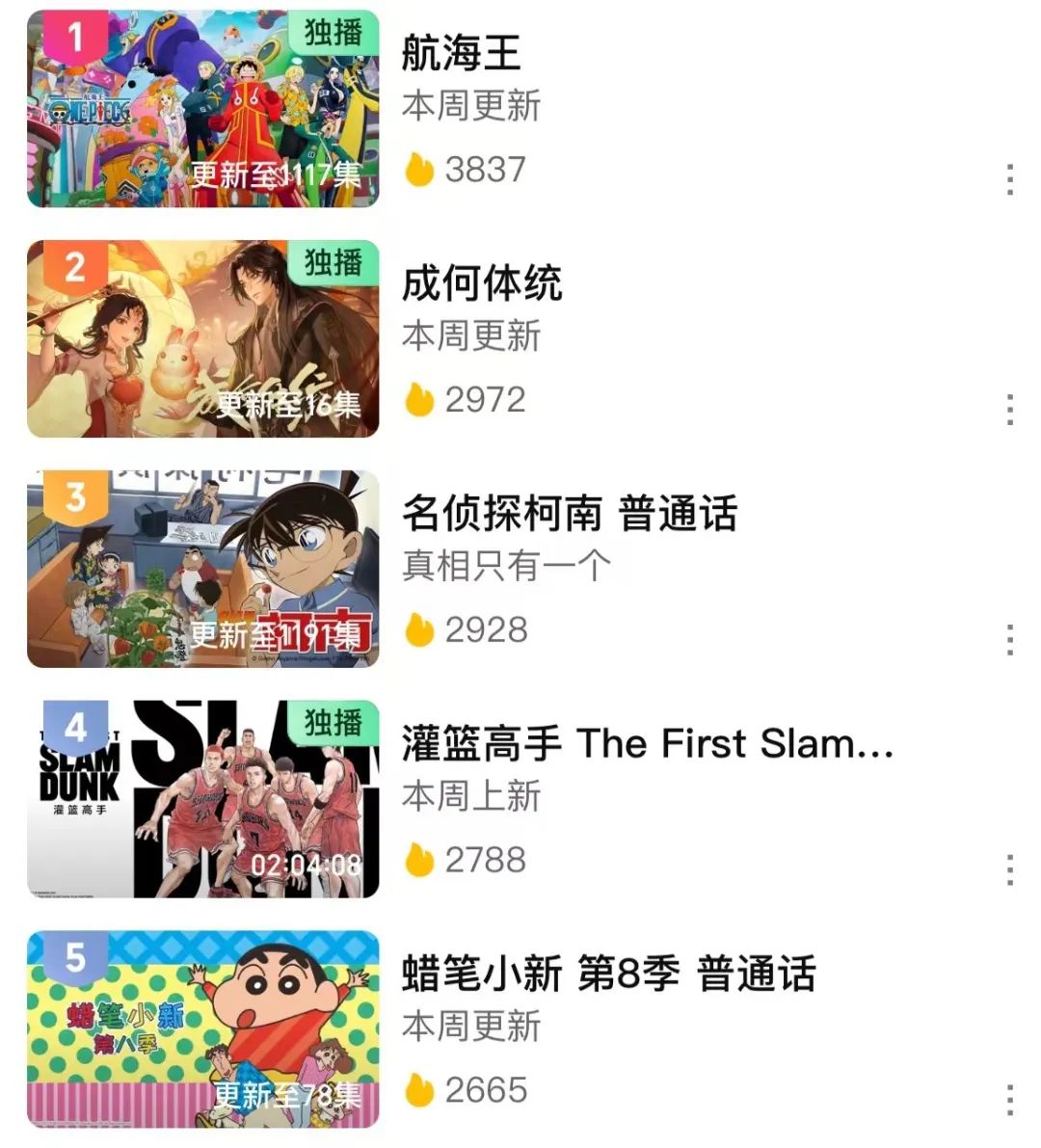Show the overflow menu for 成何体统
The width and height of the screenshot is (1041, 1148).
coord(1009,410)
